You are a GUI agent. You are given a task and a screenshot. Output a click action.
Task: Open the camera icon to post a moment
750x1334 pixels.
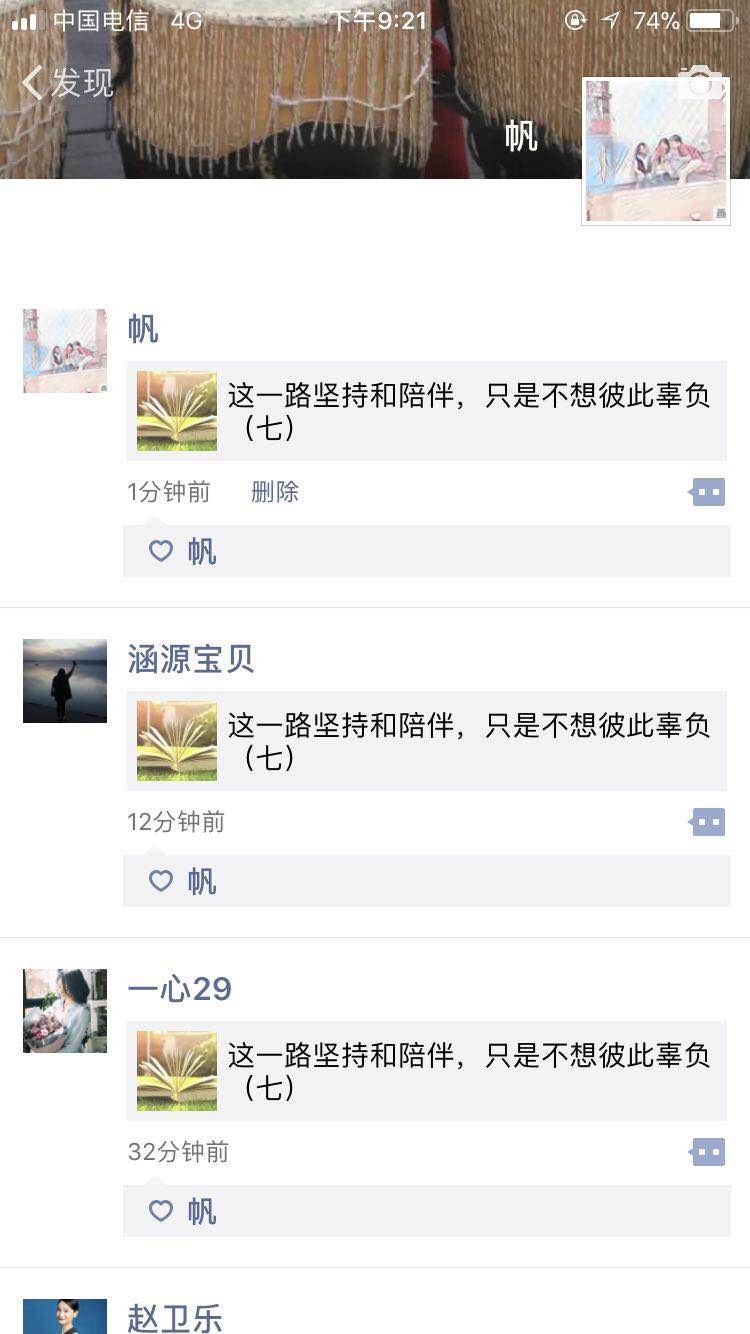pos(700,83)
